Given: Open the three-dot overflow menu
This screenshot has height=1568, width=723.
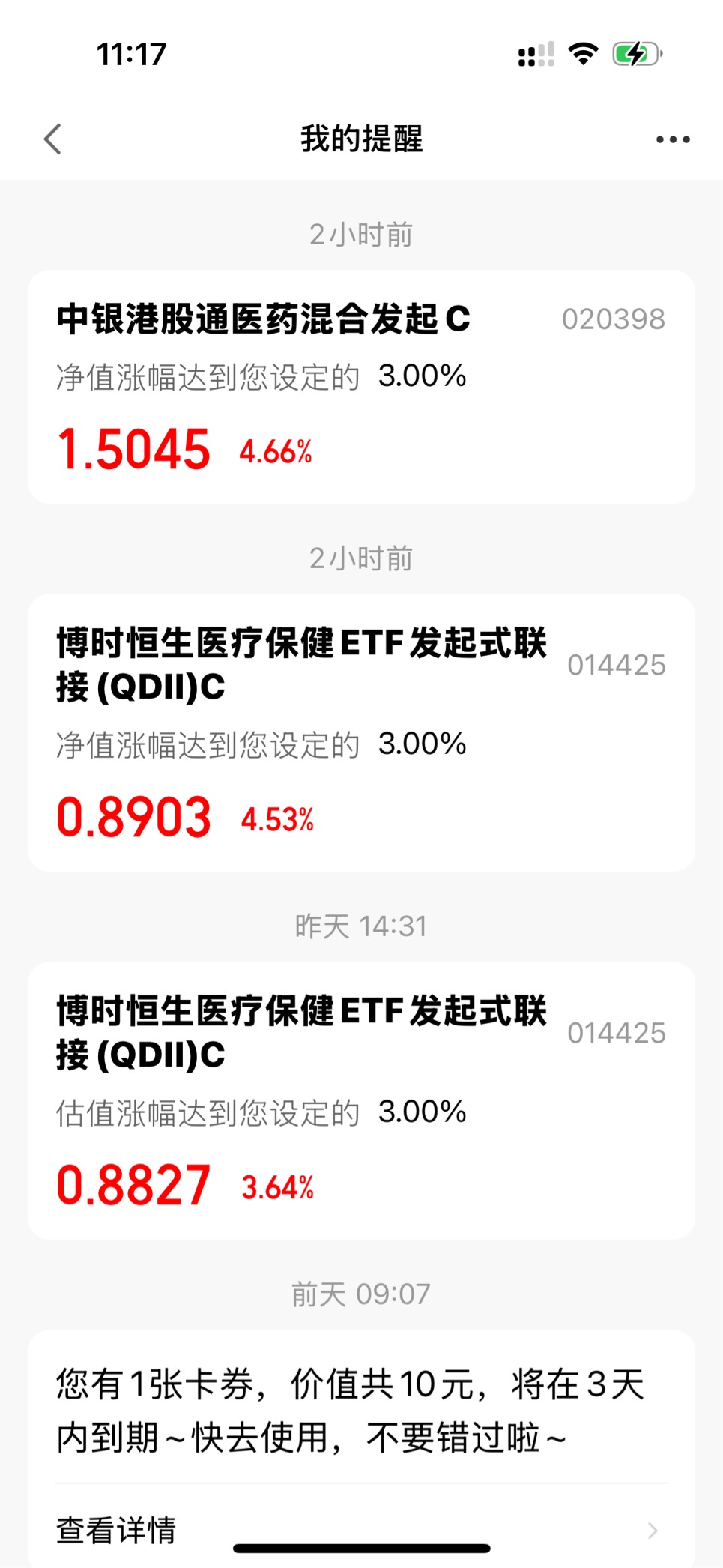Looking at the screenshot, I should point(672,139).
